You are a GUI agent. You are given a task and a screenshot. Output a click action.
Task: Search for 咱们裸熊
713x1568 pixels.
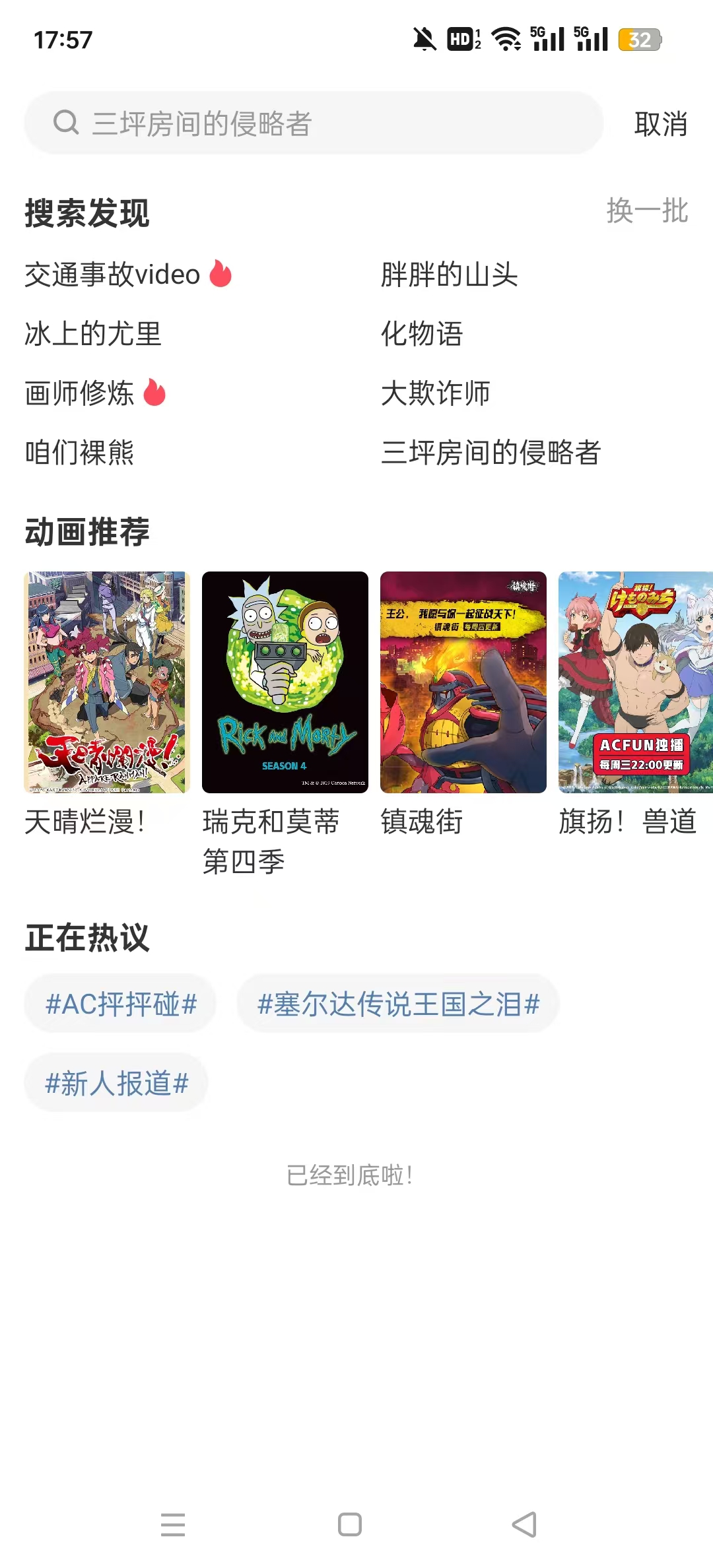(80, 453)
